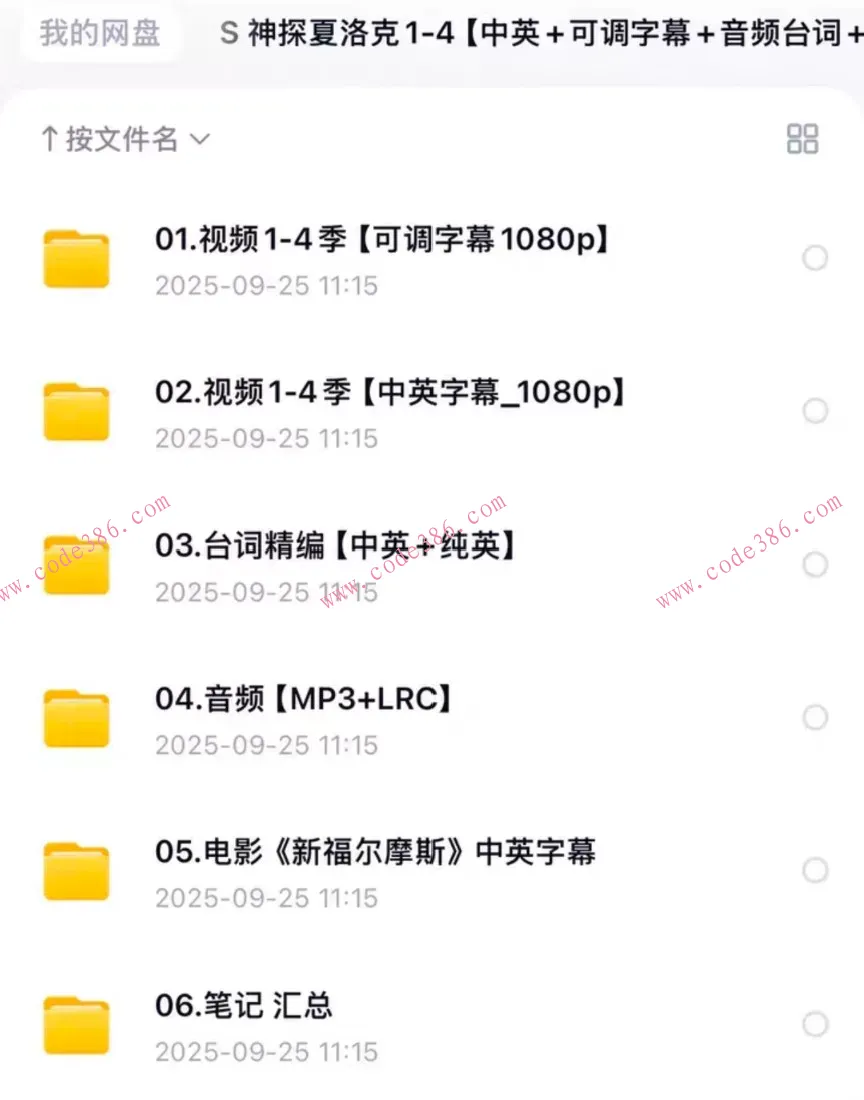This screenshot has height=1100, width=864.
Task: Open the 03.台词精编【中英+纯英】 folder icon
Action: tap(76, 564)
